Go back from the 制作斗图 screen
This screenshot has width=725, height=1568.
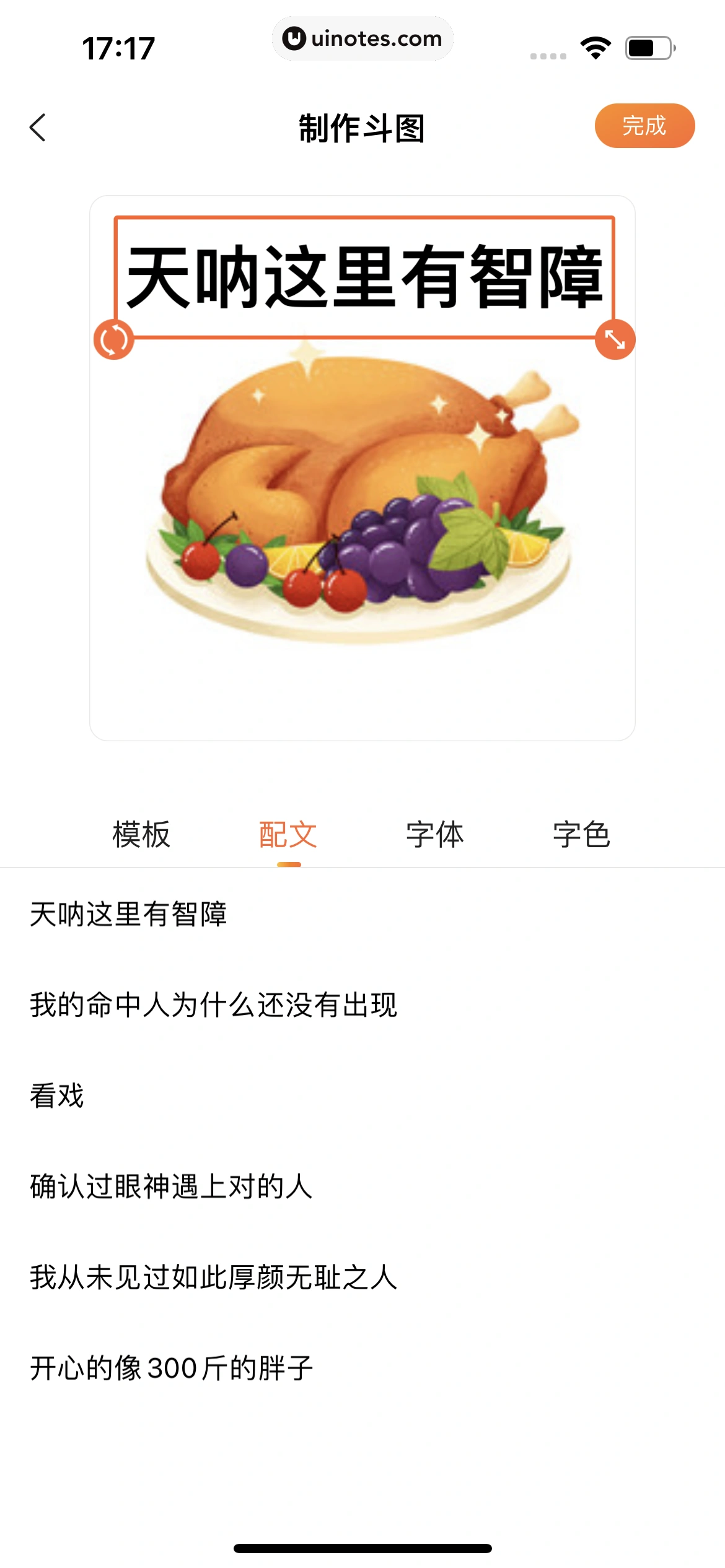(x=38, y=128)
